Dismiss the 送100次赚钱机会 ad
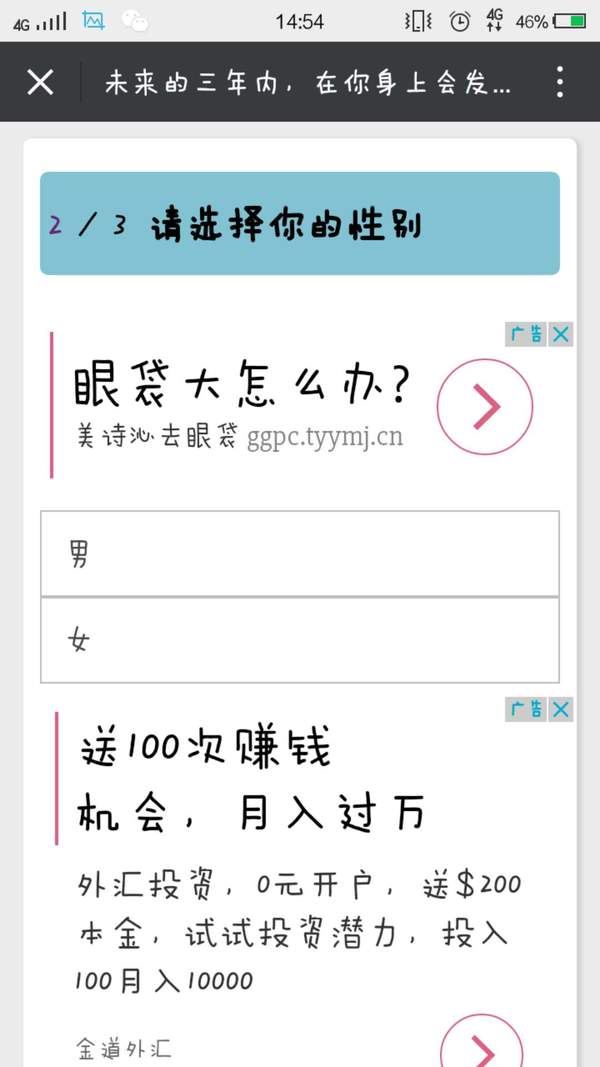 click(561, 709)
